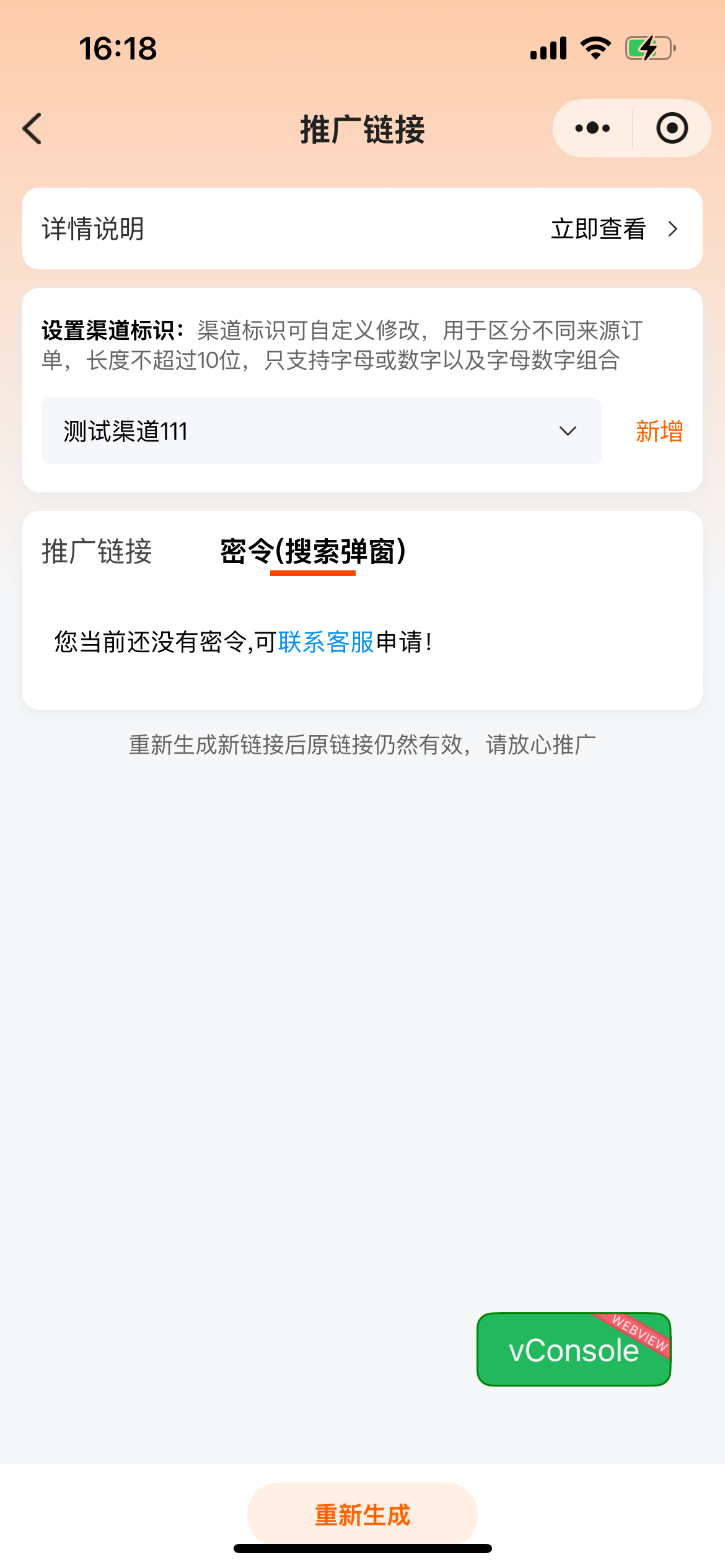Close the mini program via circle icon

tap(672, 129)
